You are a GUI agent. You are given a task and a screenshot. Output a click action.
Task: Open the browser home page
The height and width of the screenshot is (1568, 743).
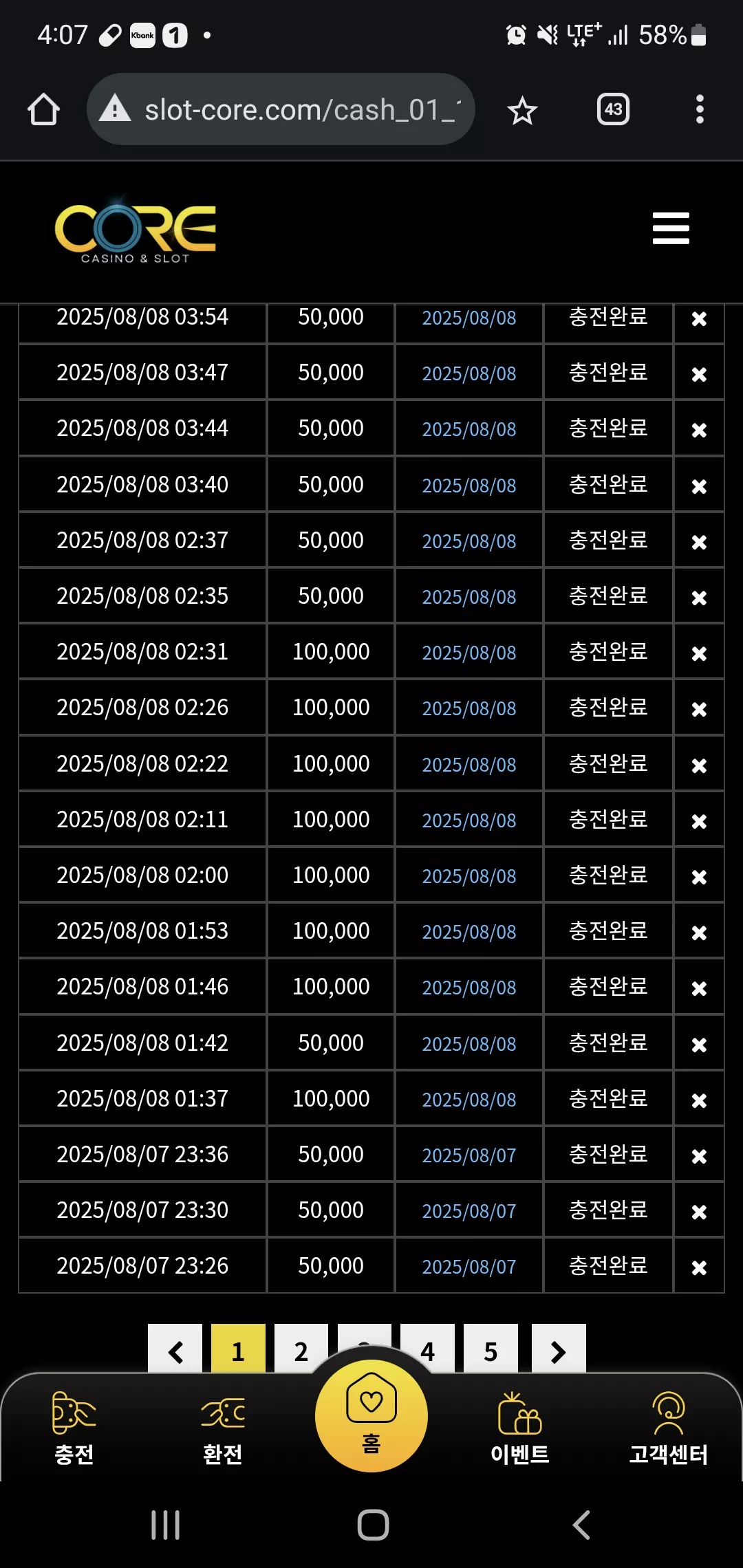(43, 110)
